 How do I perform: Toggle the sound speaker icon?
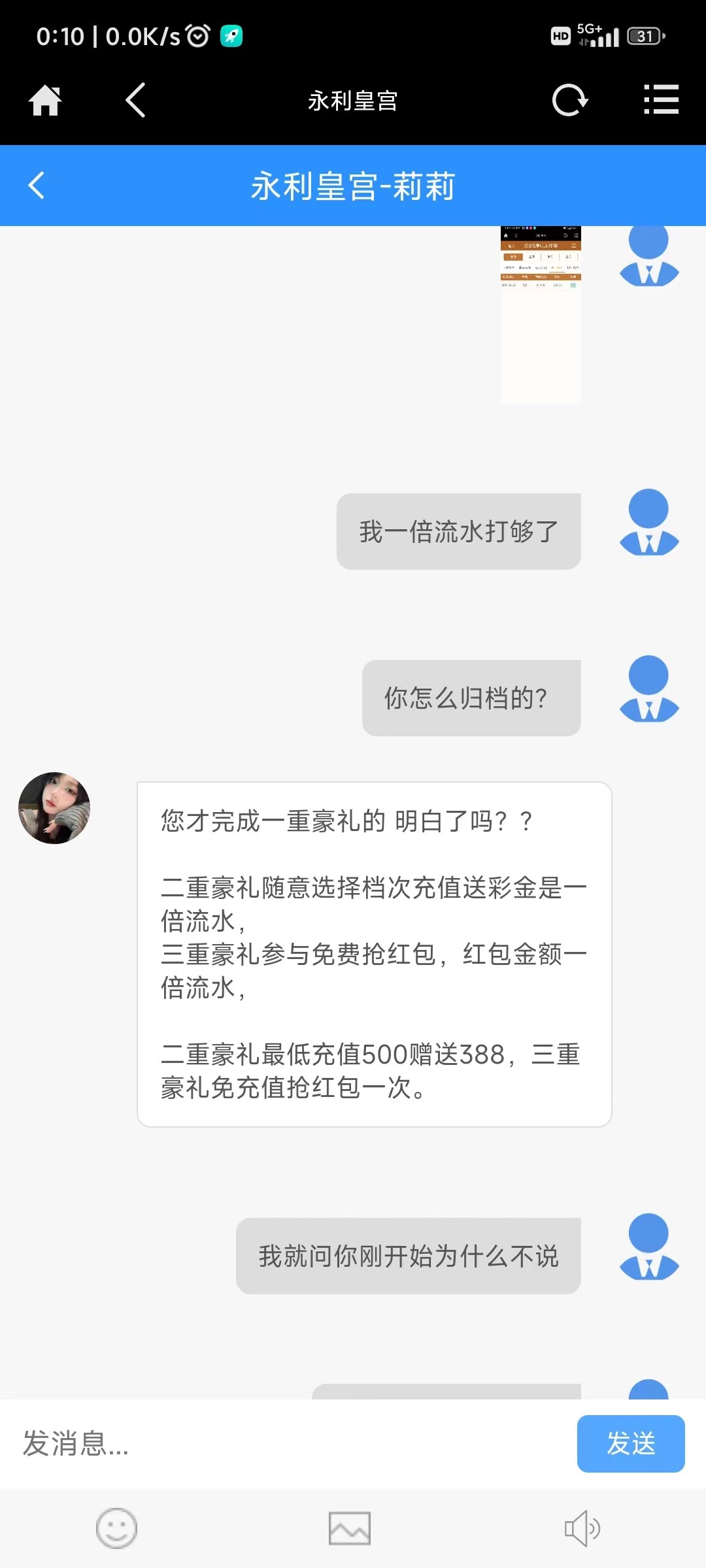coord(582,1529)
